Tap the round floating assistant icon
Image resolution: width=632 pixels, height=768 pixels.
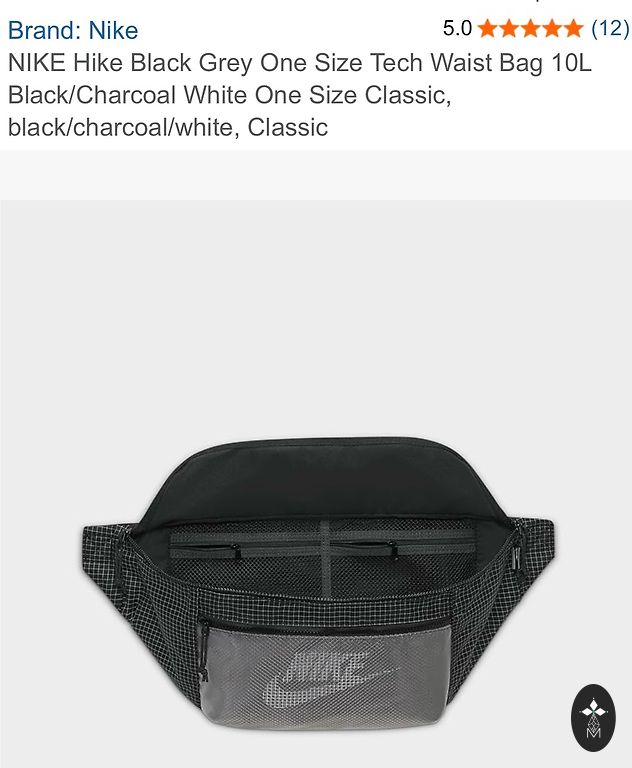[593, 718]
